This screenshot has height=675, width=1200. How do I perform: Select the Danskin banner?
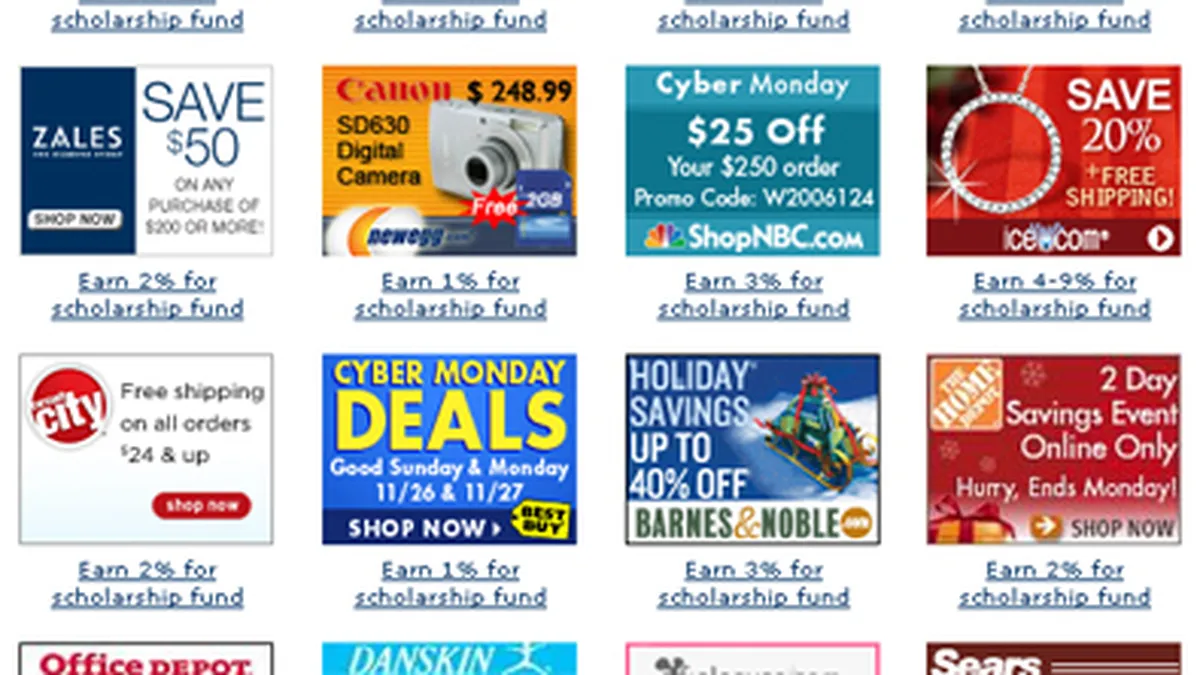tap(449, 660)
